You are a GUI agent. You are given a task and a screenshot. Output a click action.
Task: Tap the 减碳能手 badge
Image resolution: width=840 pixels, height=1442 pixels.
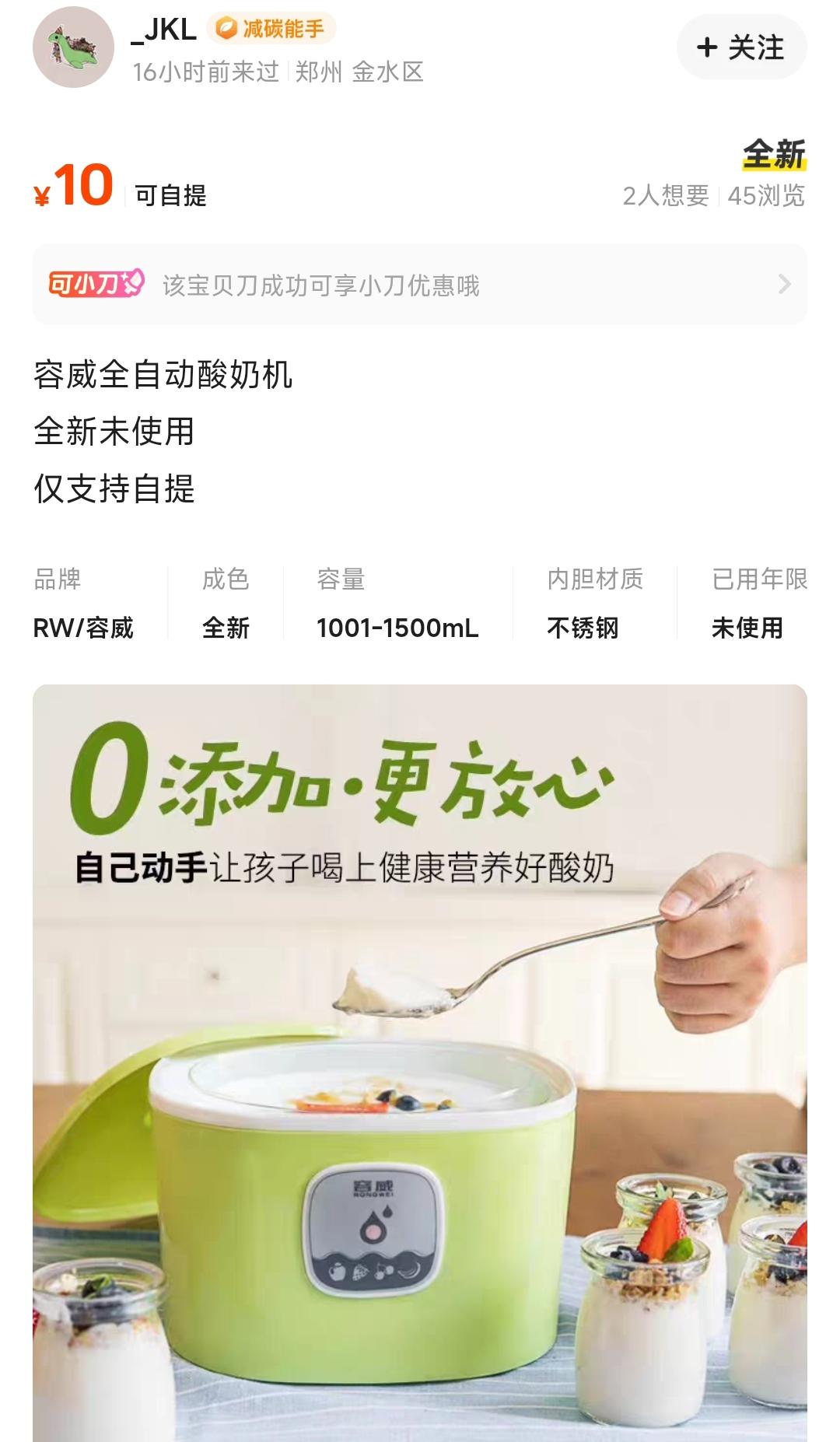pyautogui.click(x=271, y=29)
